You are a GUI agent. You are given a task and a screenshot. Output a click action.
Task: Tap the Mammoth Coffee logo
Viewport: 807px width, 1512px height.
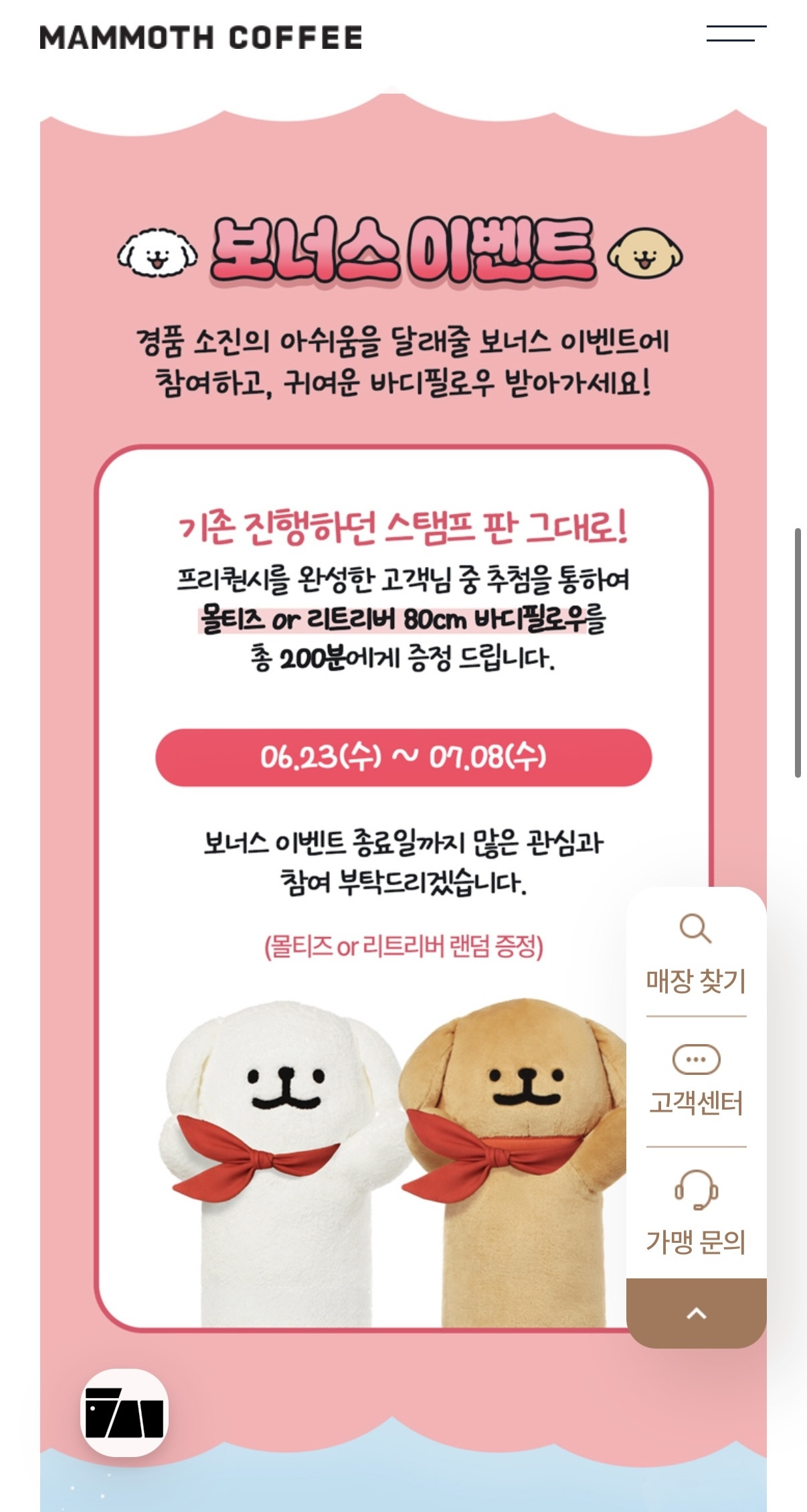[x=201, y=37]
